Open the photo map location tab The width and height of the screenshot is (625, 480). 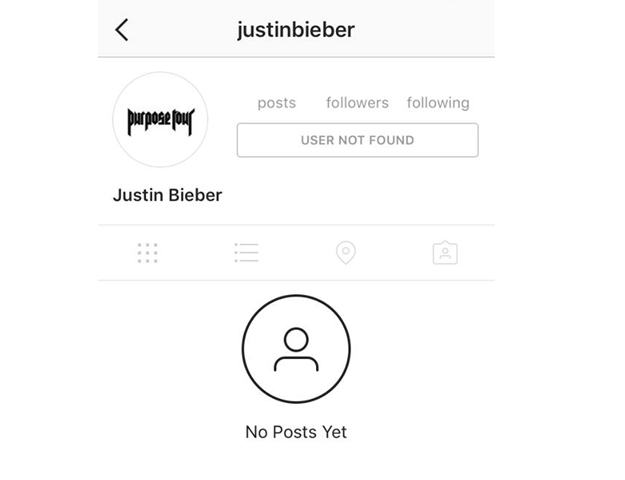[x=345, y=253]
